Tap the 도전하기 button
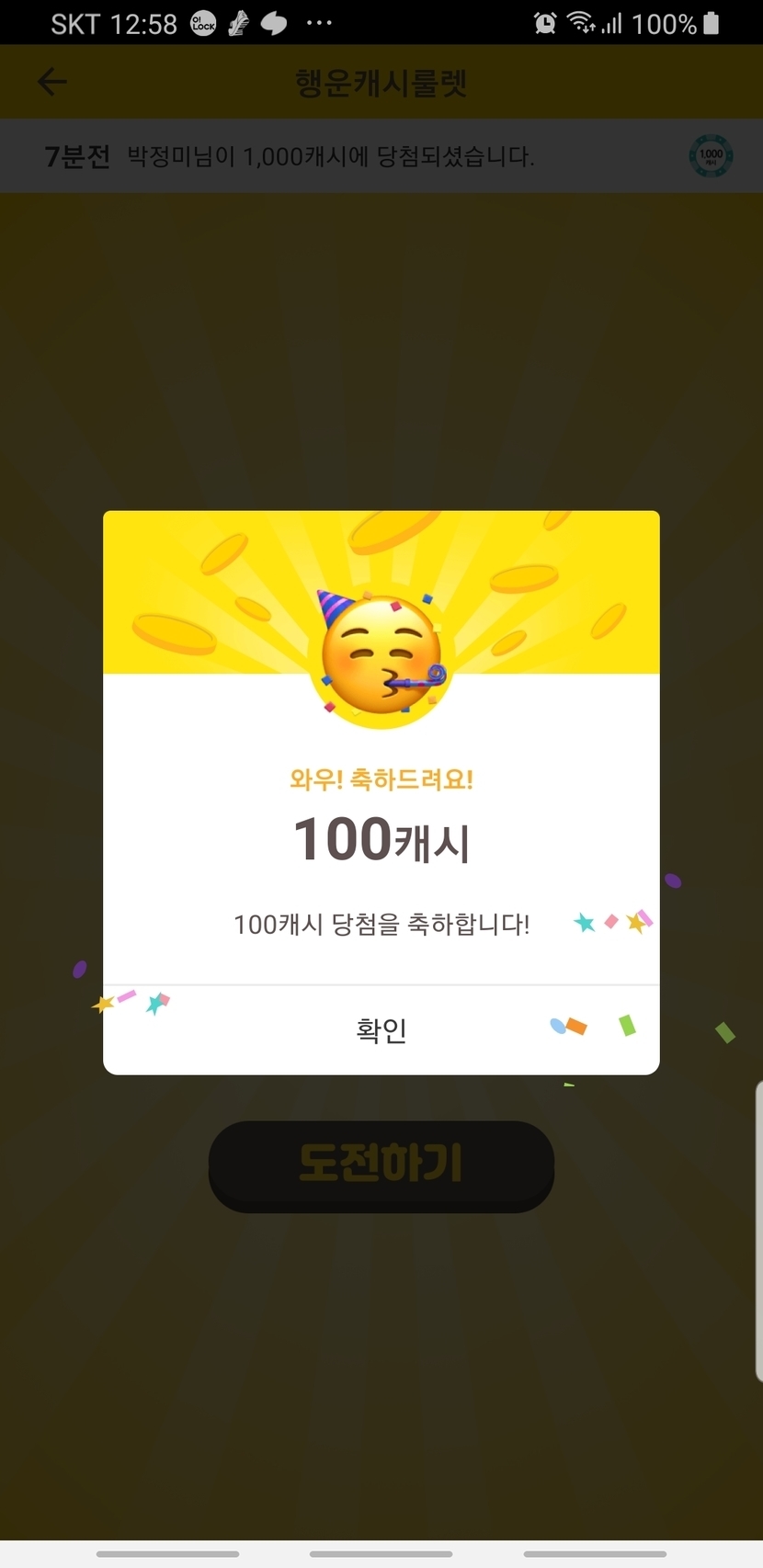Image resolution: width=763 pixels, height=1568 pixels. [381, 1165]
